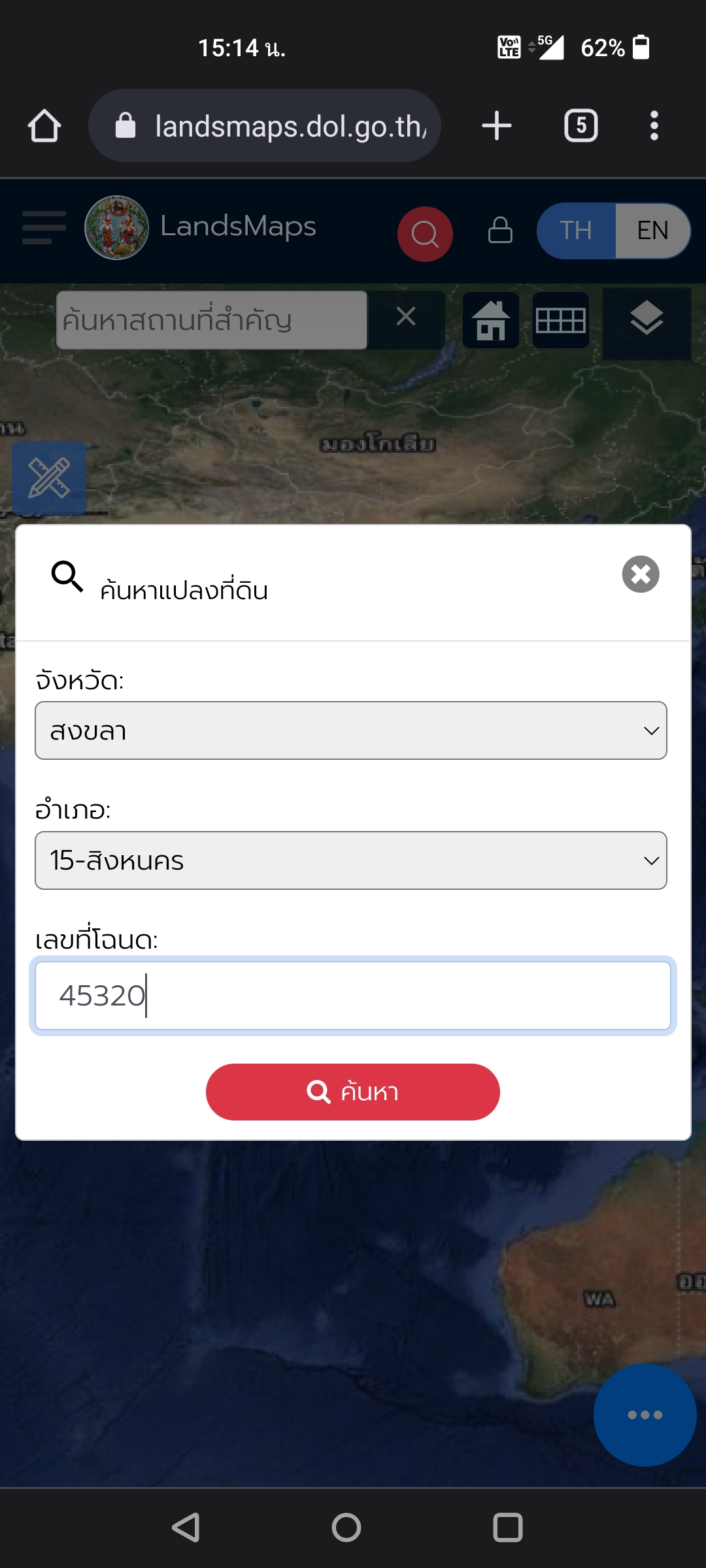
Task: Open the LandsMaps hamburger menu
Action: tap(44, 227)
